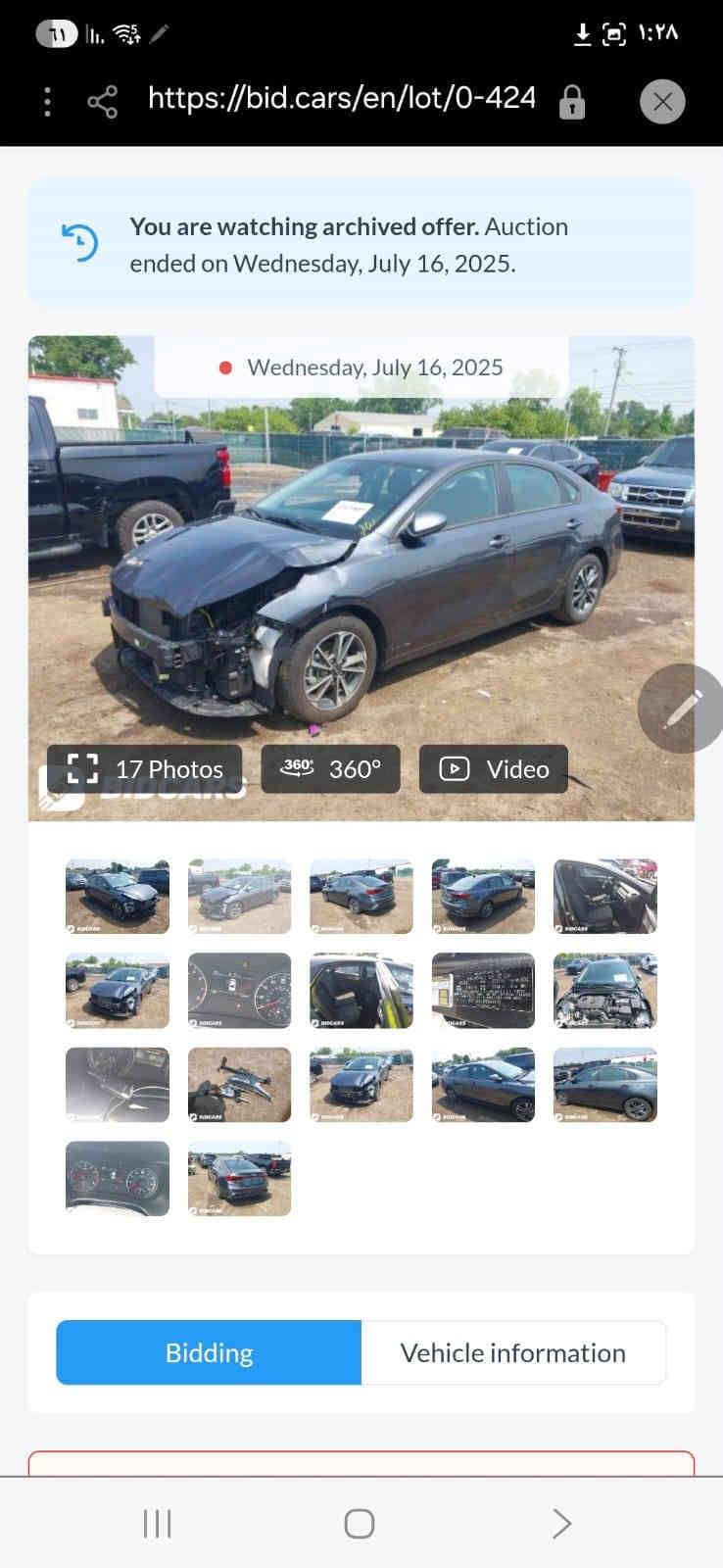This screenshot has width=723, height=1568.
Task: Share this page link
Action: click(102, 101)
